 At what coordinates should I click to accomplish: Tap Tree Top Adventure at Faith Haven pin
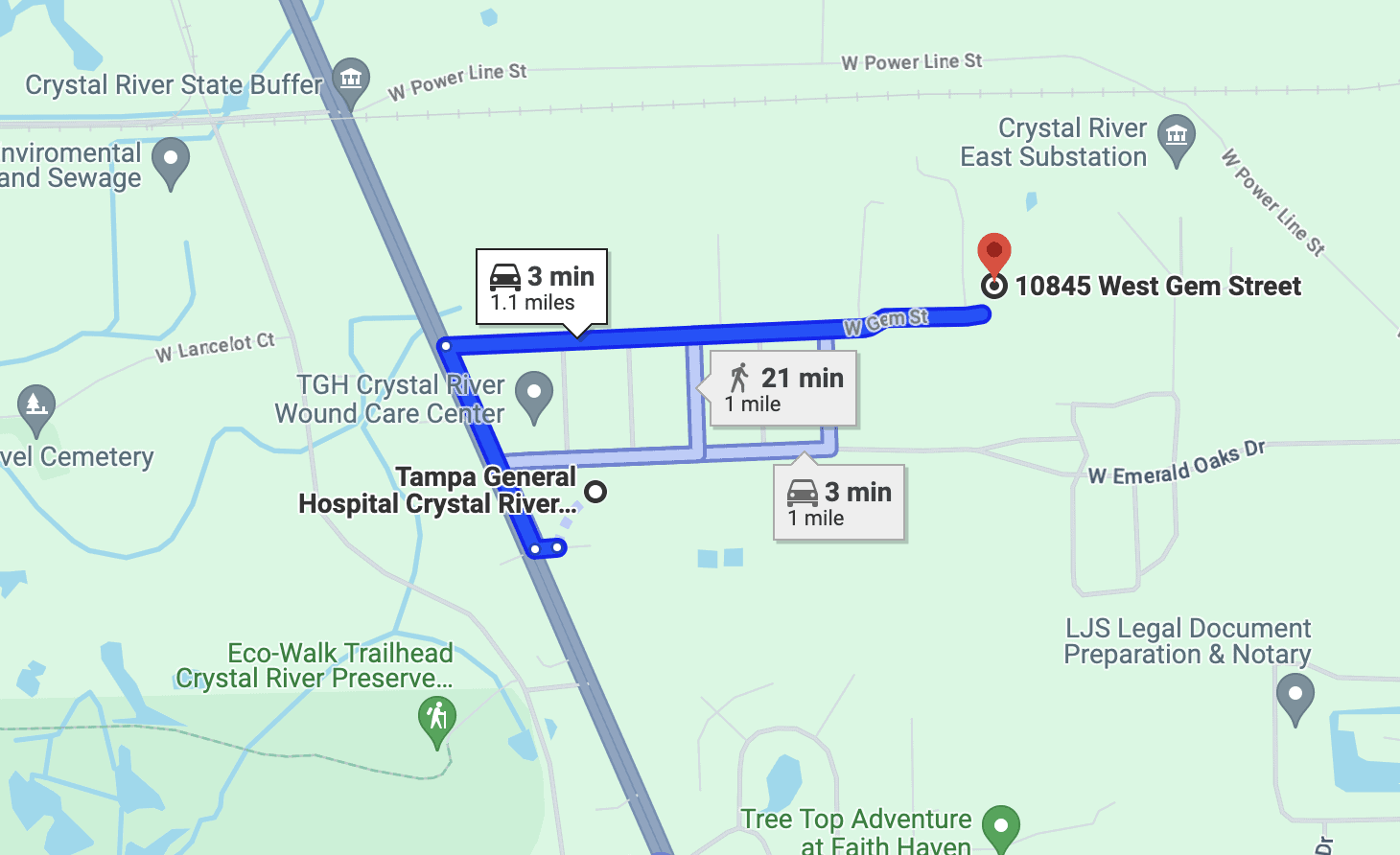[x=1001, y=825]
